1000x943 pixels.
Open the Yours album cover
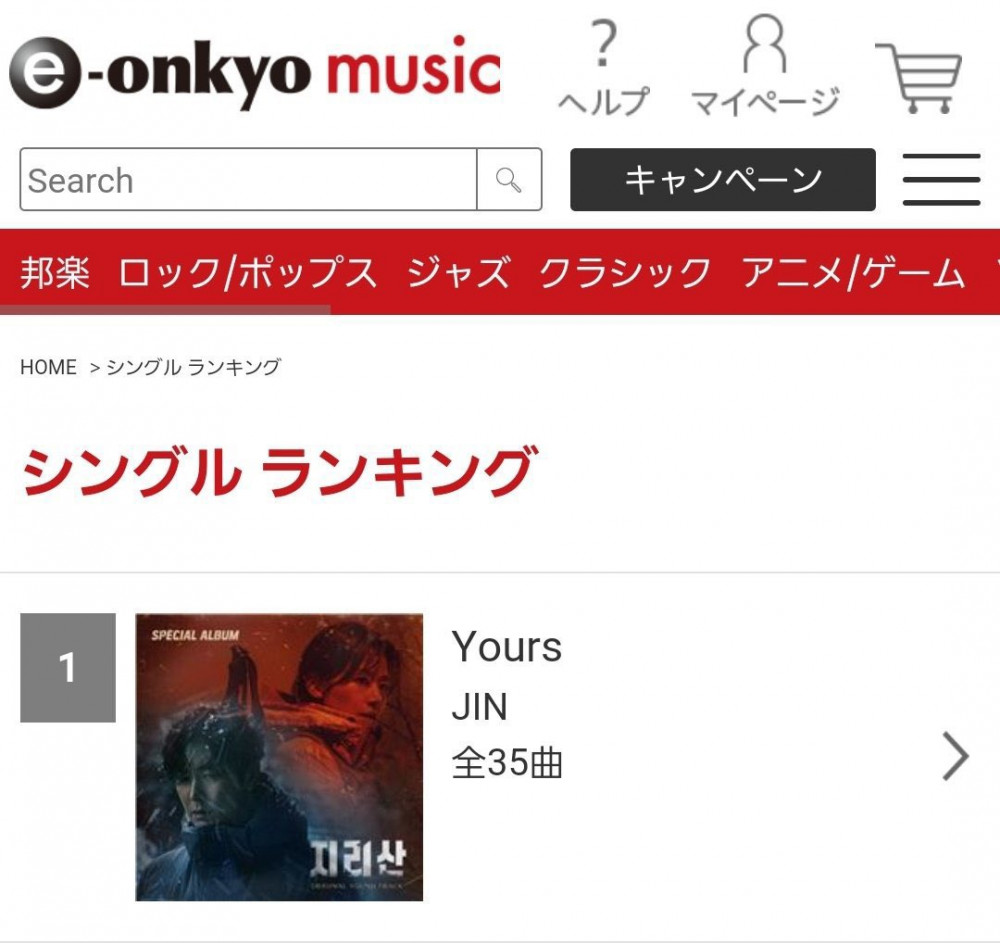pyautogui.click(x=279, y=757)
